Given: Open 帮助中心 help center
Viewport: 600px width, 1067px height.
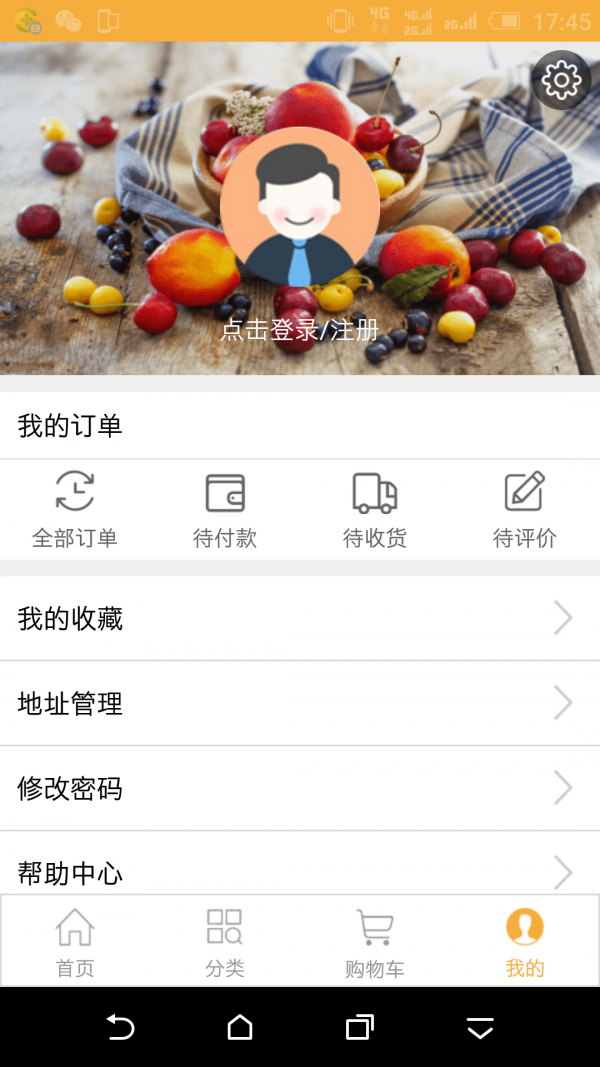Looking at the screenshot, I should click(x=300, y=870).
